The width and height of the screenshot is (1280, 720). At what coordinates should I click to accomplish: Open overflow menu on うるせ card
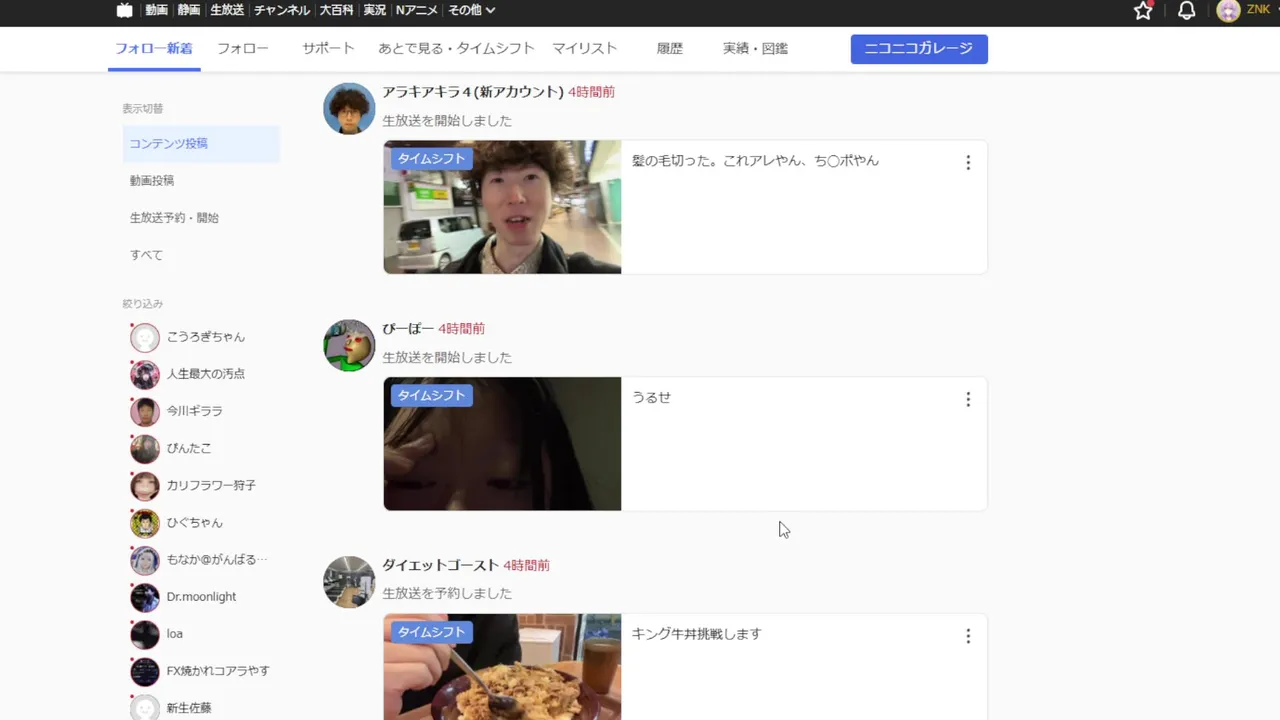coord(967,400)
